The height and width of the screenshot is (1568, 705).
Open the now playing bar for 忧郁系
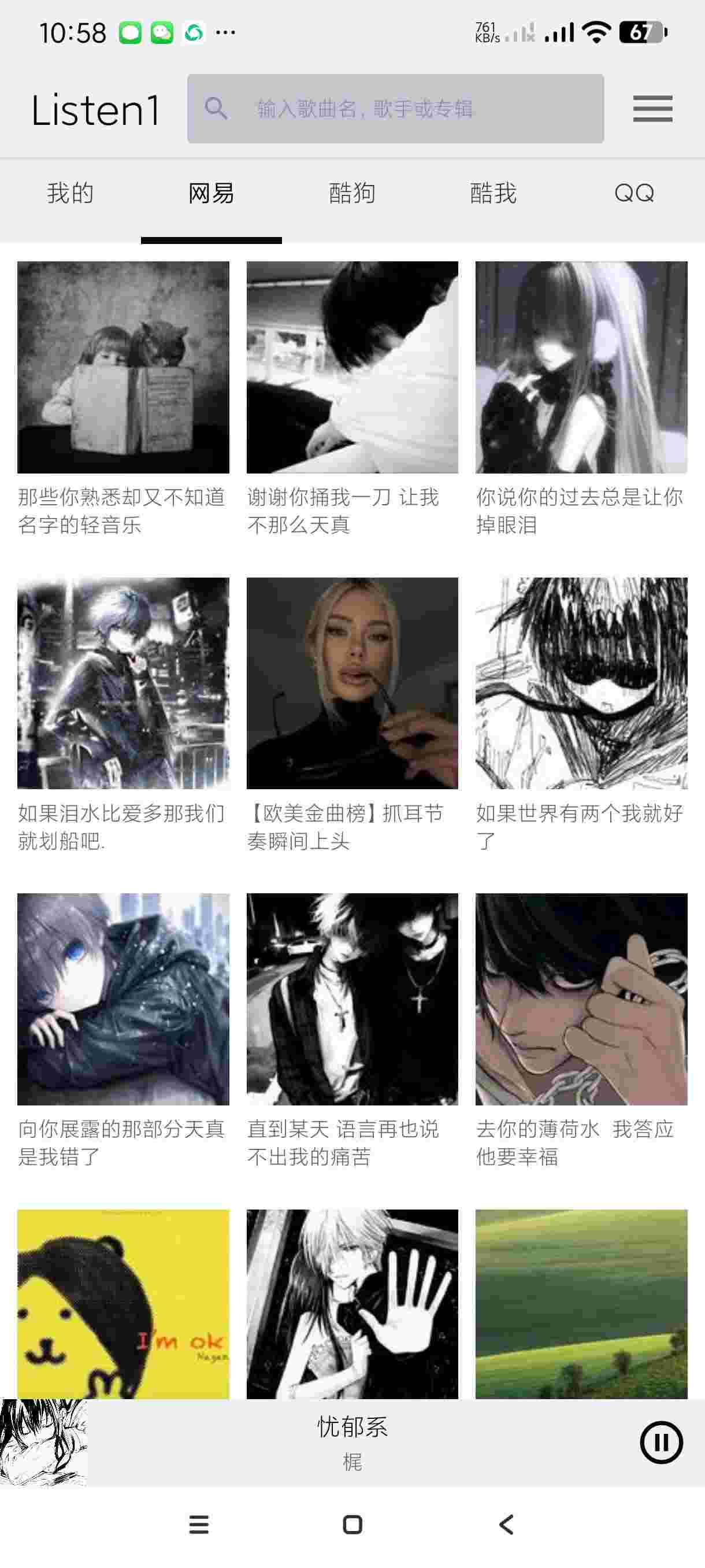(x=352, y=1442)
